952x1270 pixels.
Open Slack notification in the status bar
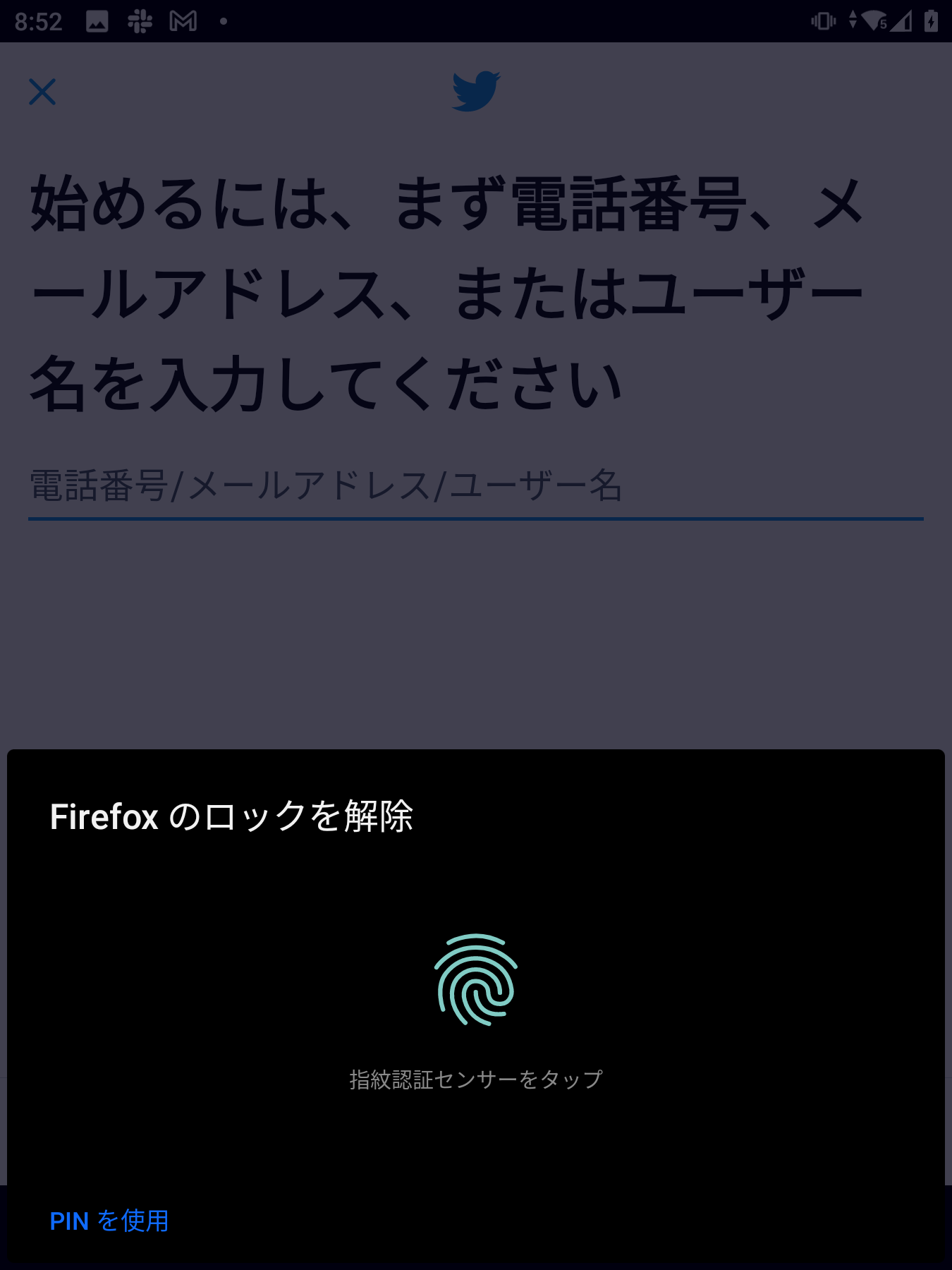(x=140, y=21)
